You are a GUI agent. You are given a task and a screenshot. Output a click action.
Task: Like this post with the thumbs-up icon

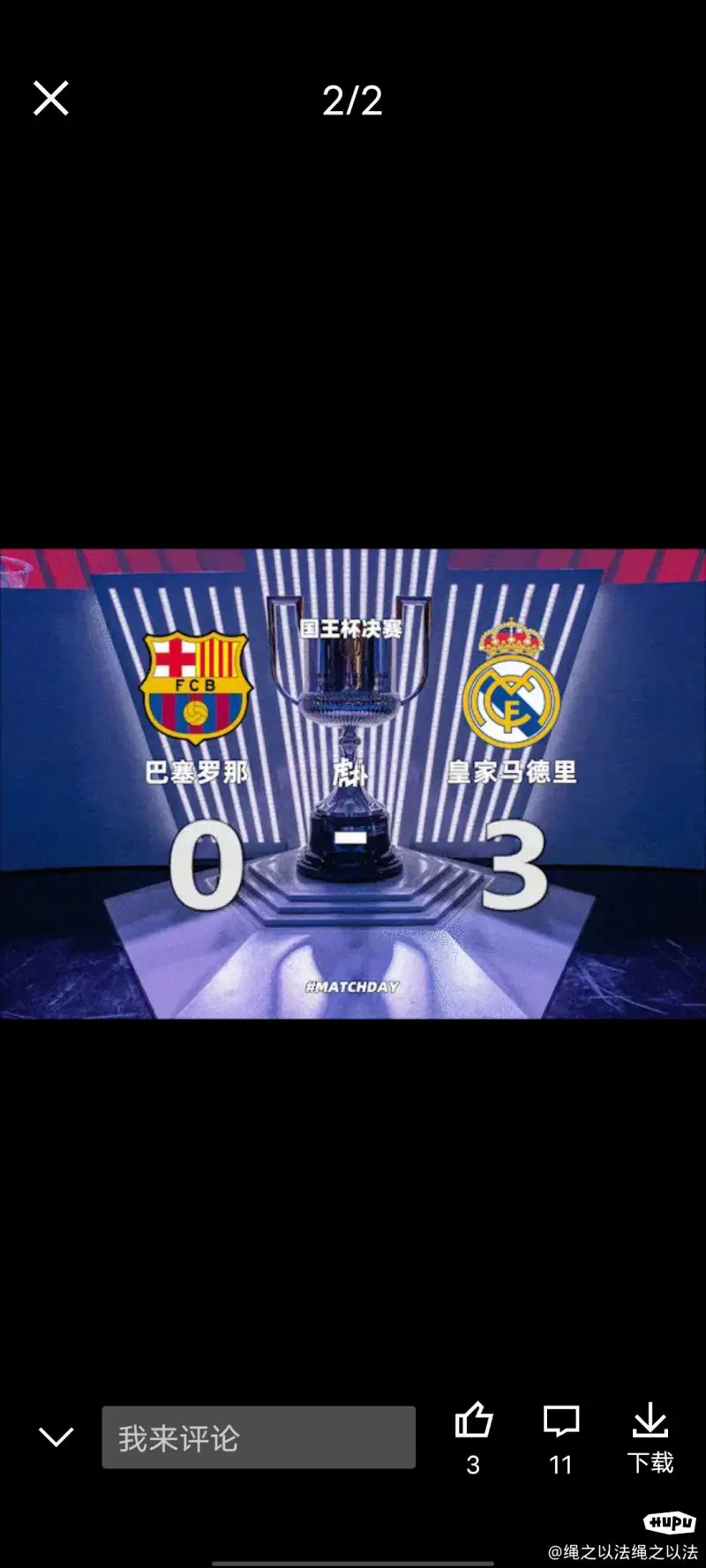click(473, 1422)
